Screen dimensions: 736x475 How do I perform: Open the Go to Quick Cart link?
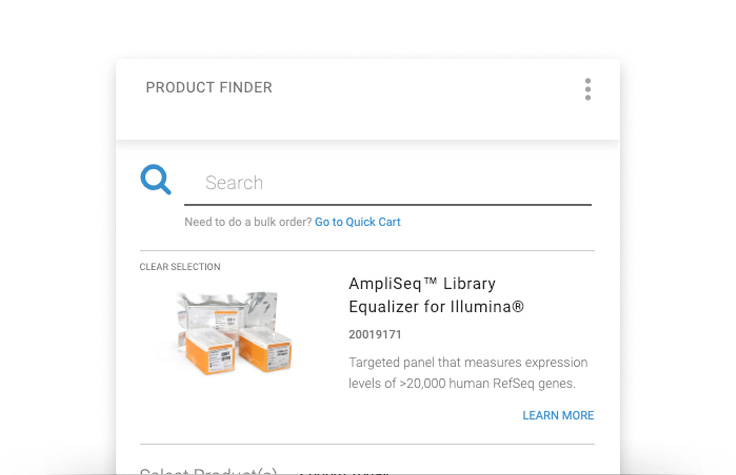click(x=357, y=222)
